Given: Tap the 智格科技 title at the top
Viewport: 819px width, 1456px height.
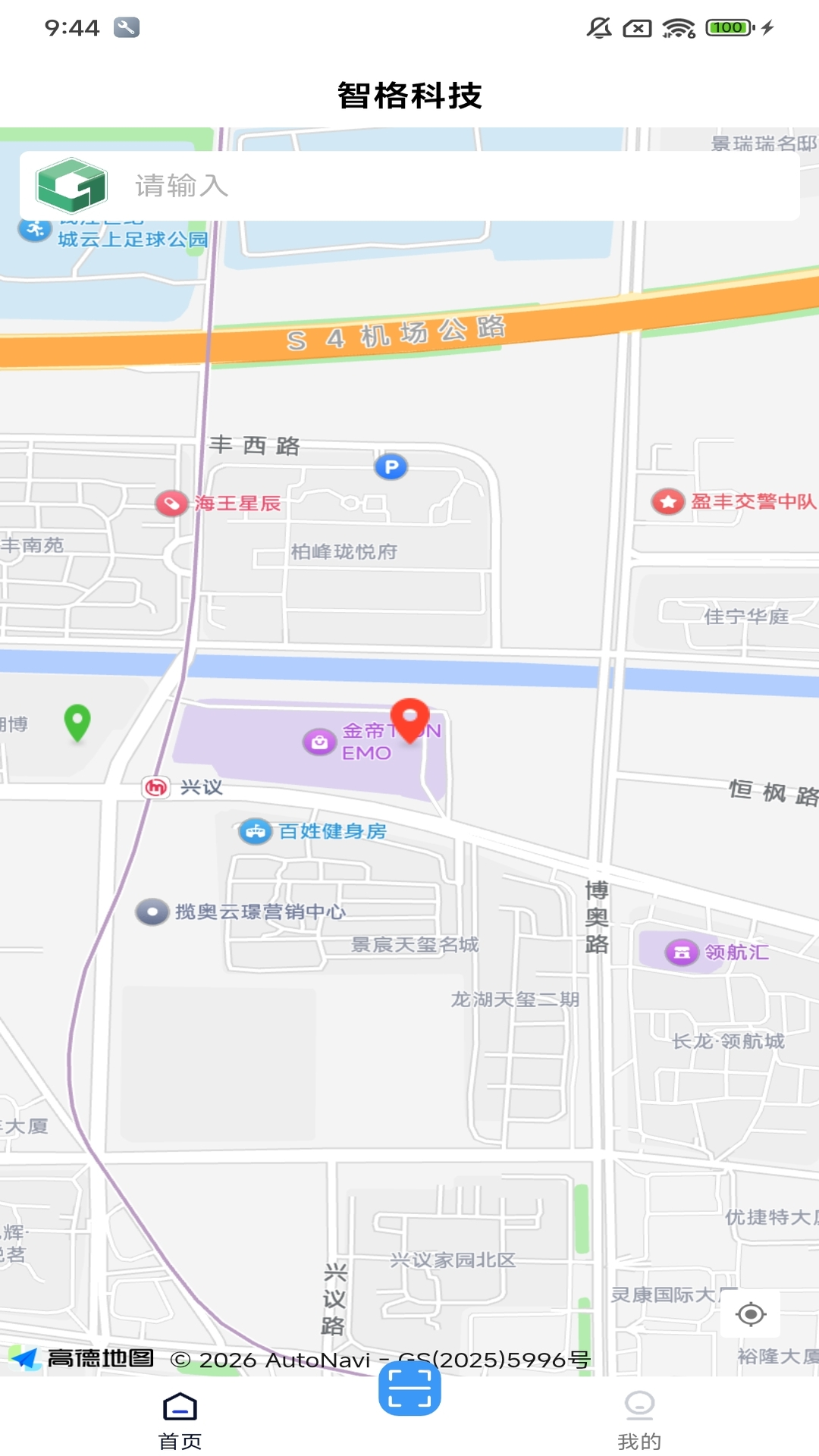Looking at the screenshot, I should (x=409, y=95).
